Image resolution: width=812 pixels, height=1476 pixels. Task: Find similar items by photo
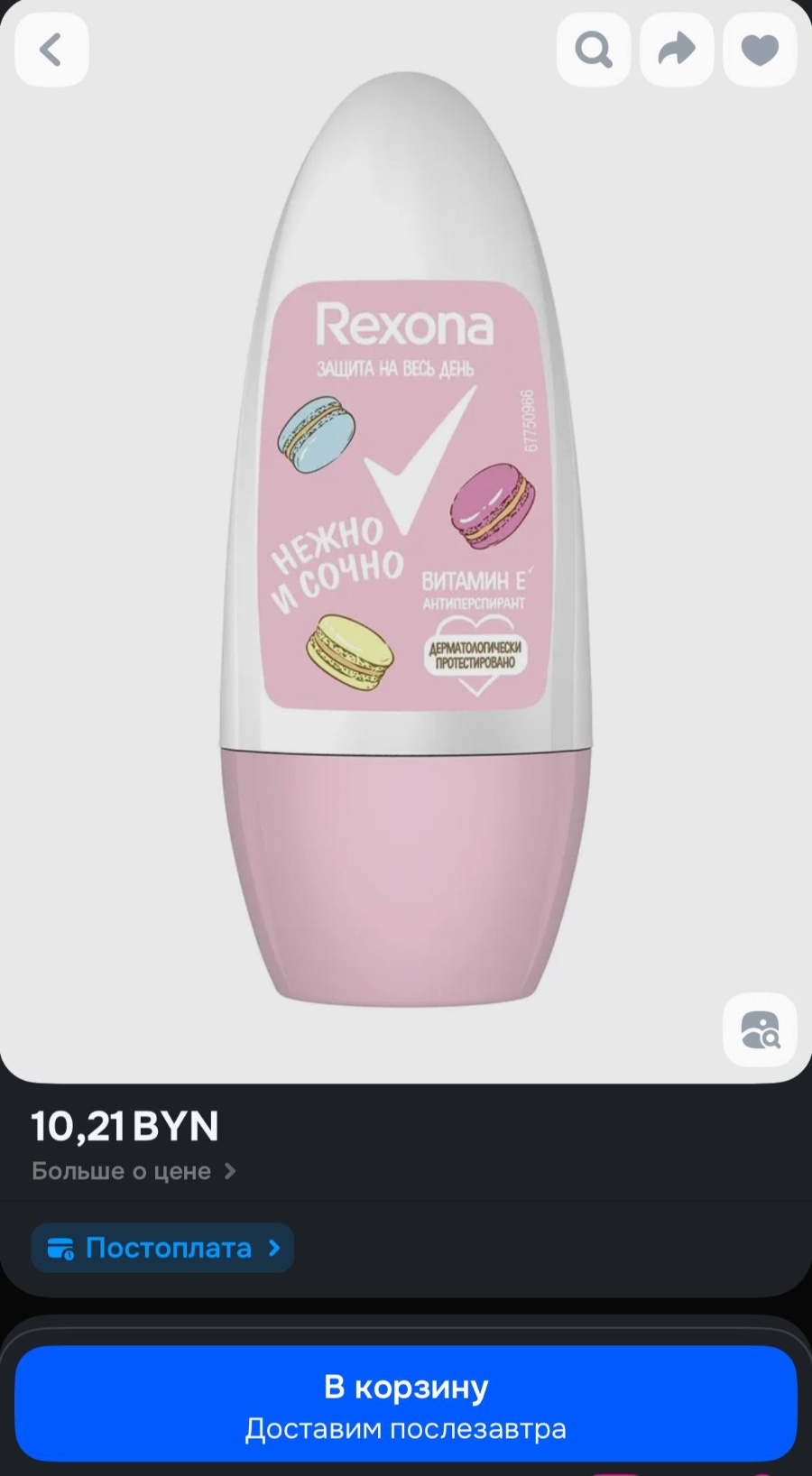760,1029
